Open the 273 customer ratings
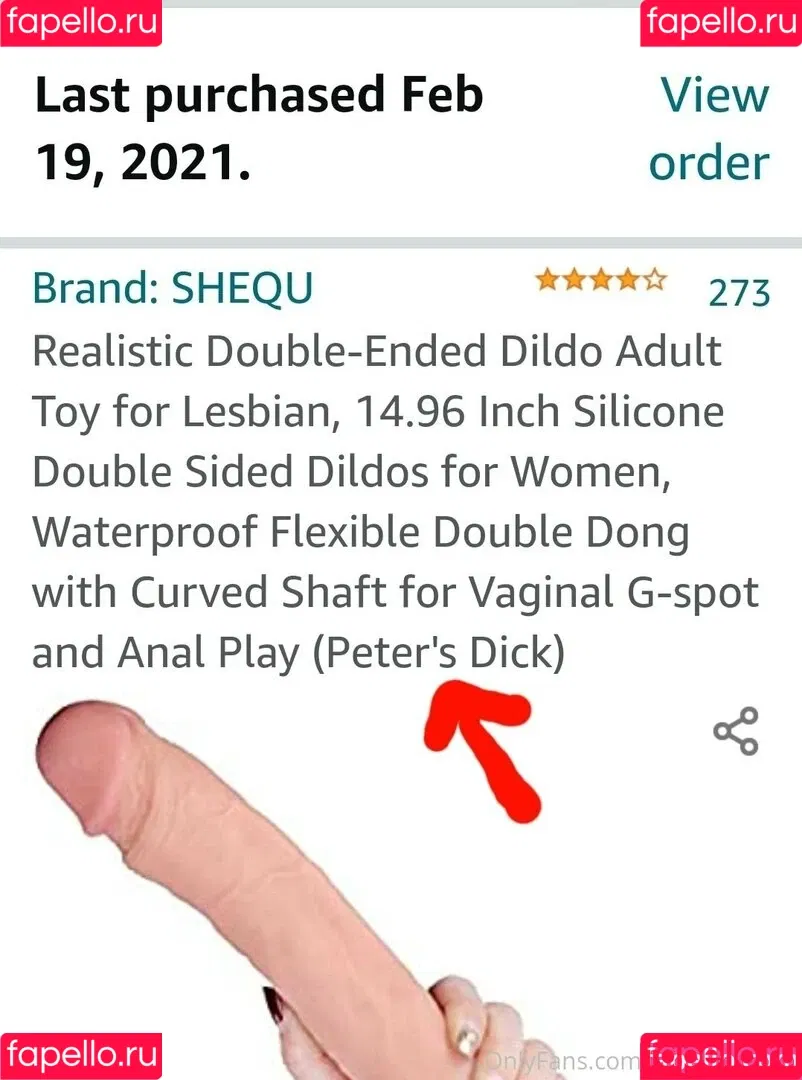The height and width of the screenshot is (1080, 802). click(739, 293)
